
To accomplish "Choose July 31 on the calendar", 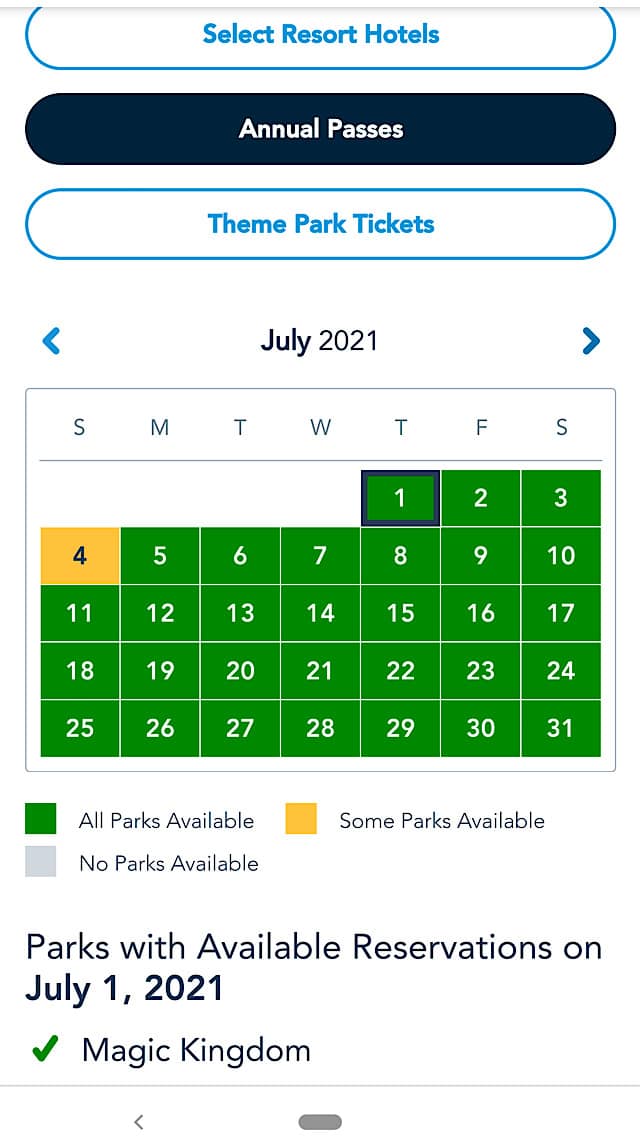I will click(561, 729).
